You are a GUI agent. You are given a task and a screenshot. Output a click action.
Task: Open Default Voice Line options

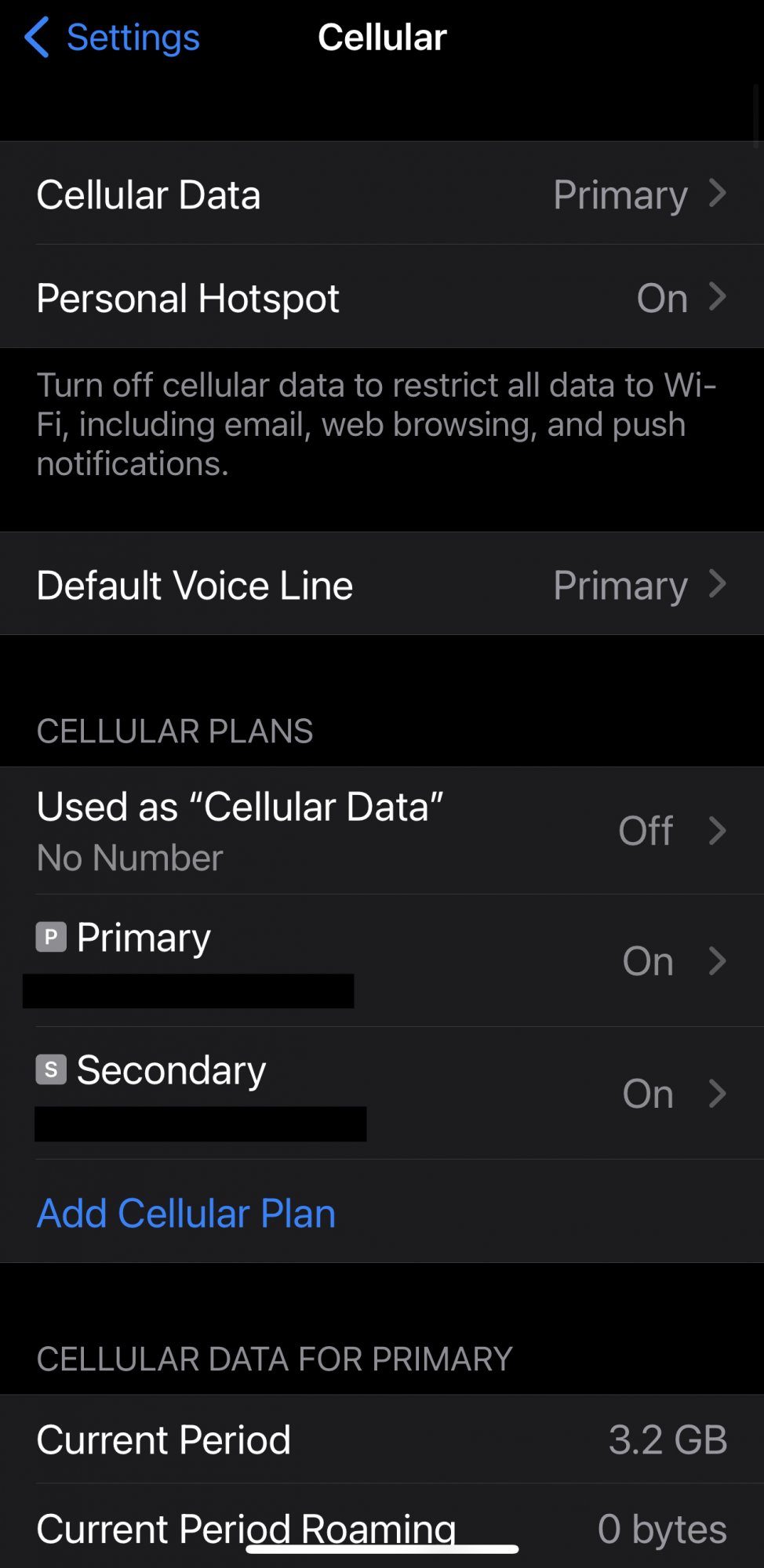382,585
